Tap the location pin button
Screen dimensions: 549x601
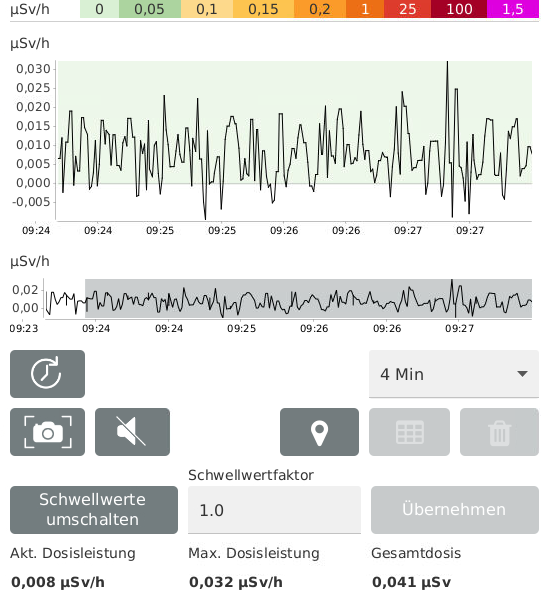pyautogui.click(x=319, y=432)
